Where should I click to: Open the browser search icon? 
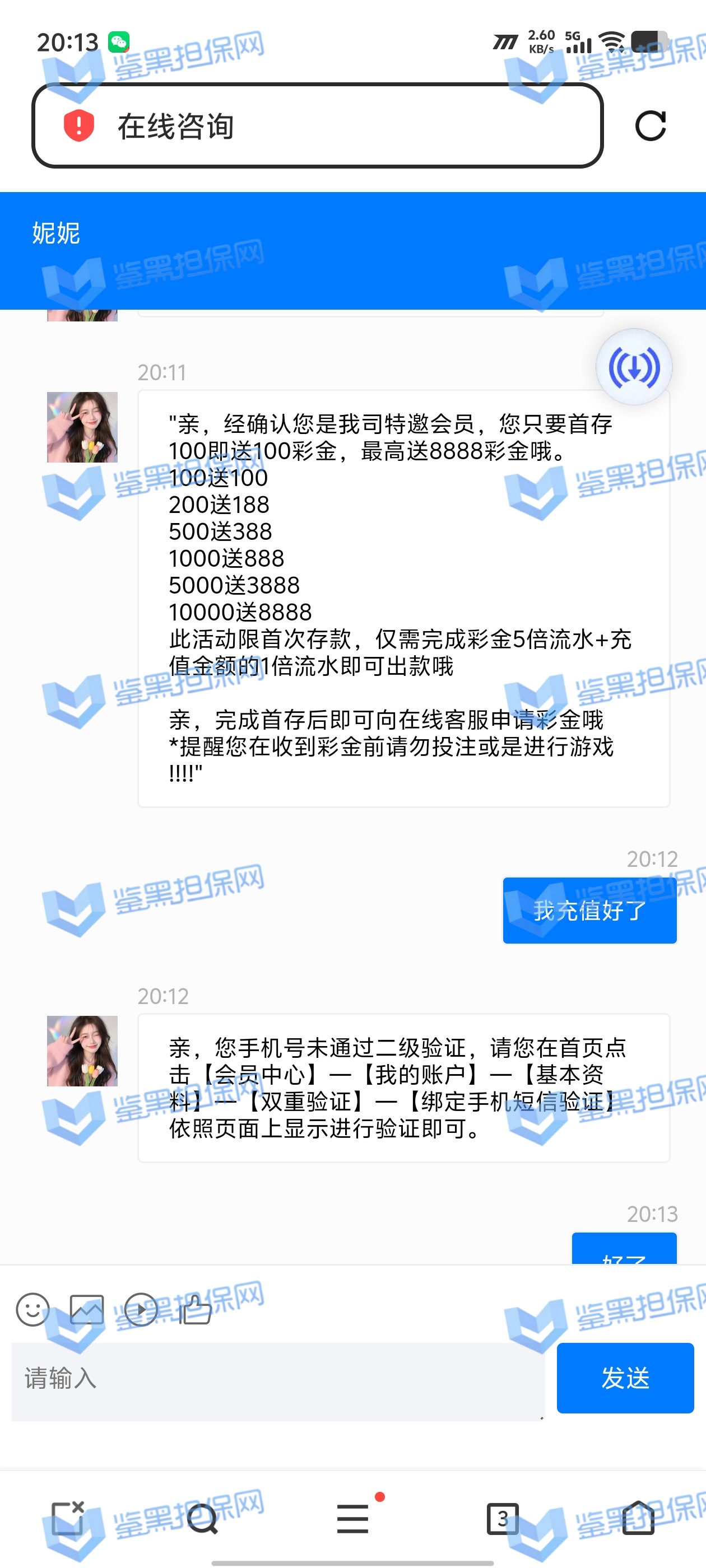202,1519
